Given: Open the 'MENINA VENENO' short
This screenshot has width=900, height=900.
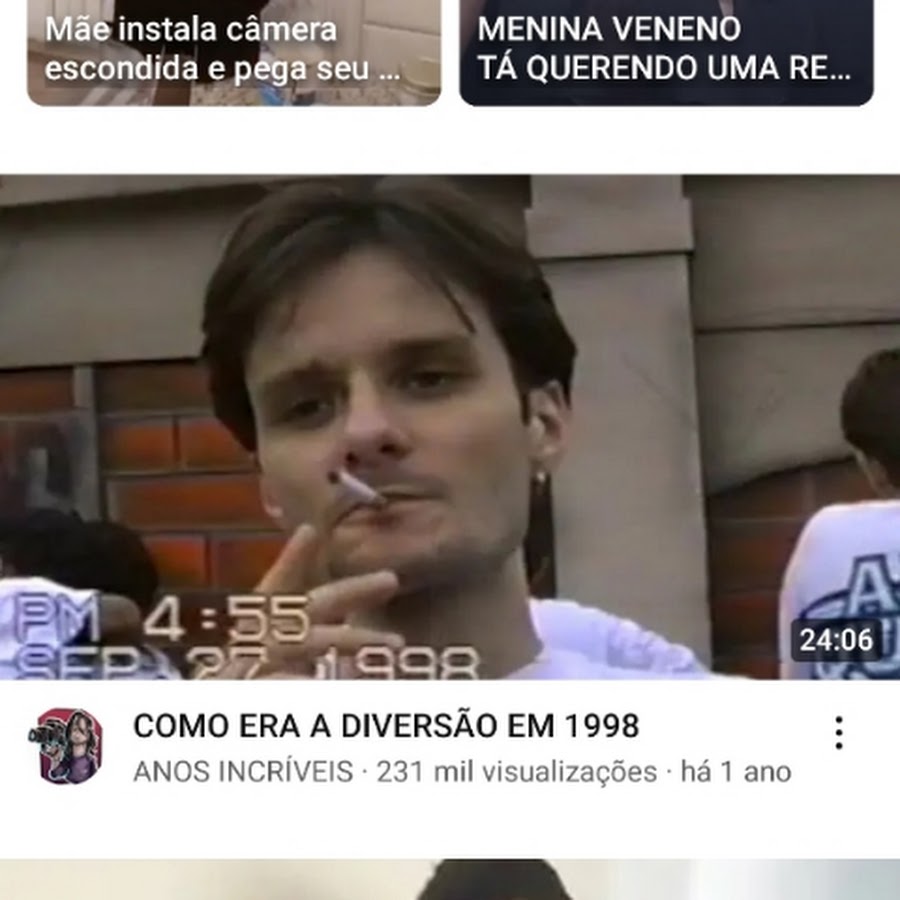Looking at the screenshot, I should [666, 50].
